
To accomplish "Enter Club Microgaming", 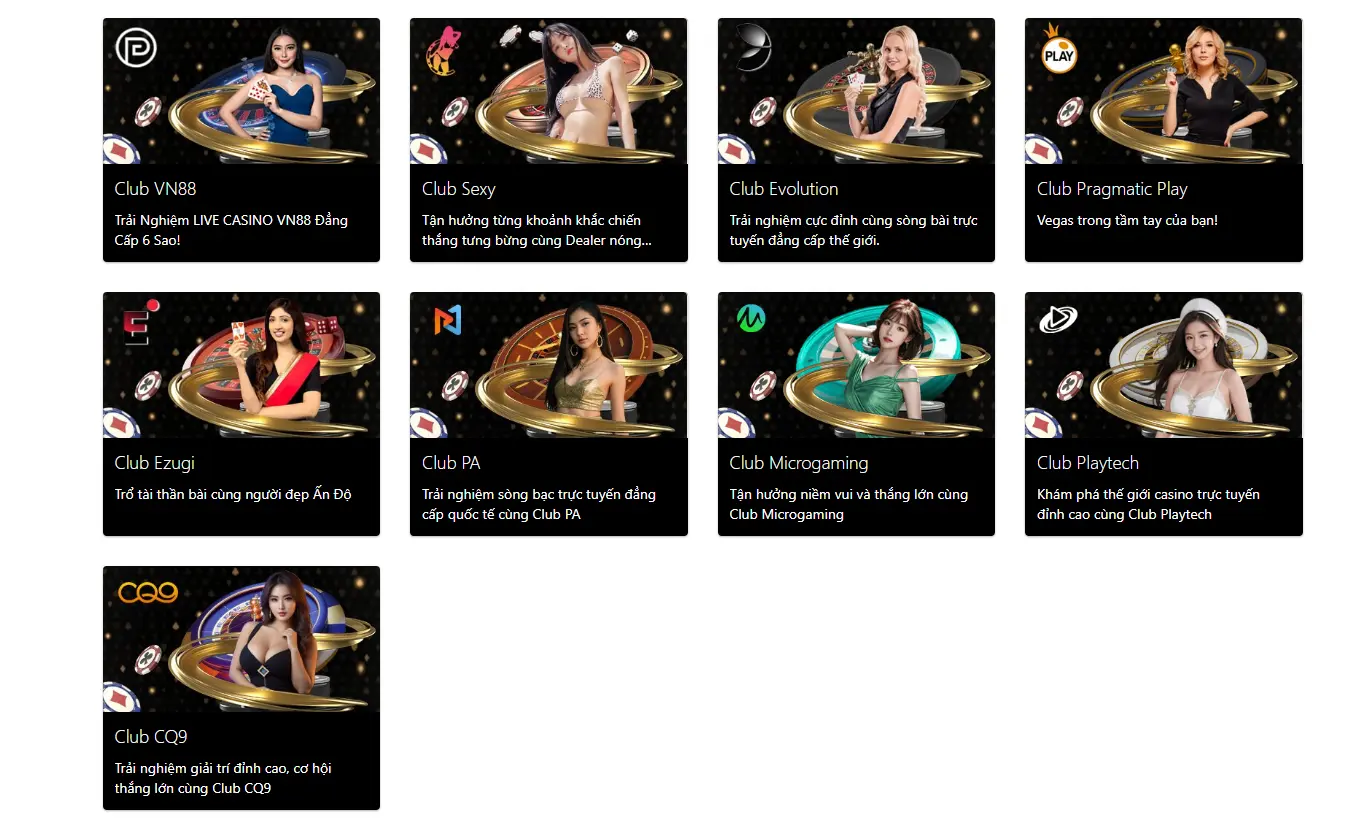I will pos(856,414).
